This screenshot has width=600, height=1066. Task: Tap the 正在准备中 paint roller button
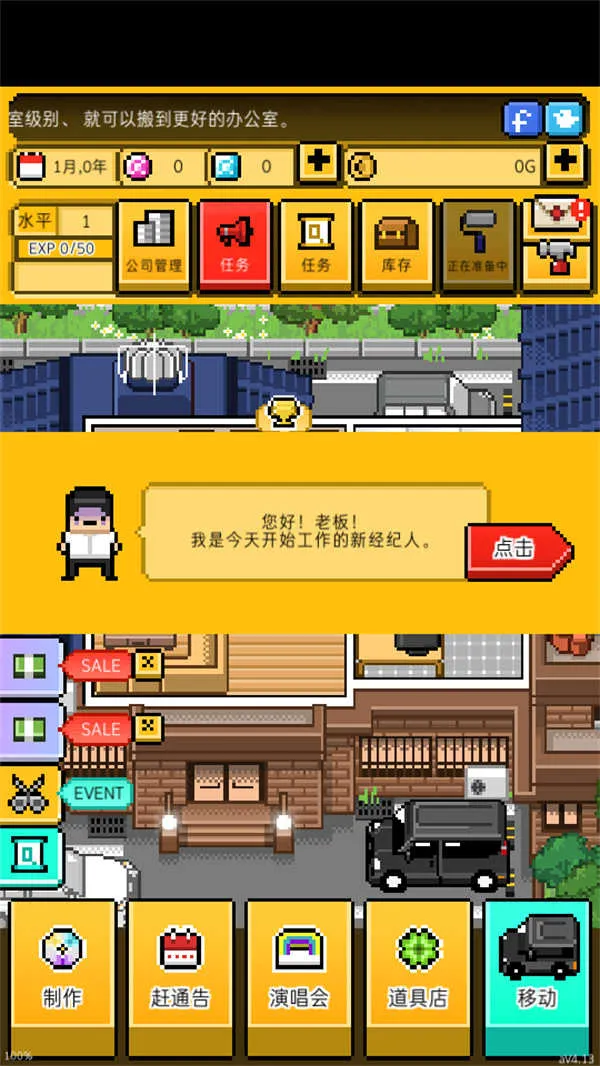[478, 245]
